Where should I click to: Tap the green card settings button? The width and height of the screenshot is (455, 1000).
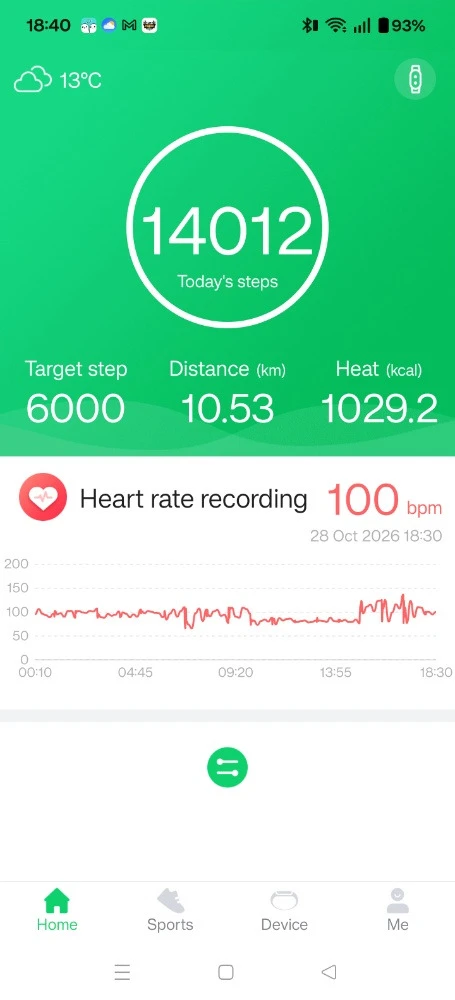coord(227,767)
